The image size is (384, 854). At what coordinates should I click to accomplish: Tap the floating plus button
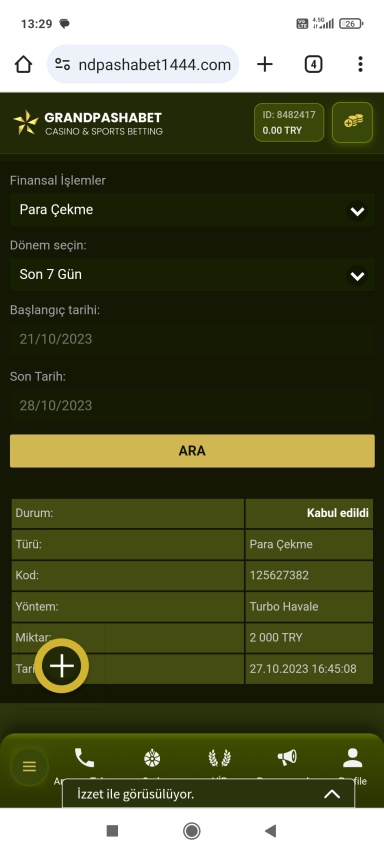(x=62, y=666)
